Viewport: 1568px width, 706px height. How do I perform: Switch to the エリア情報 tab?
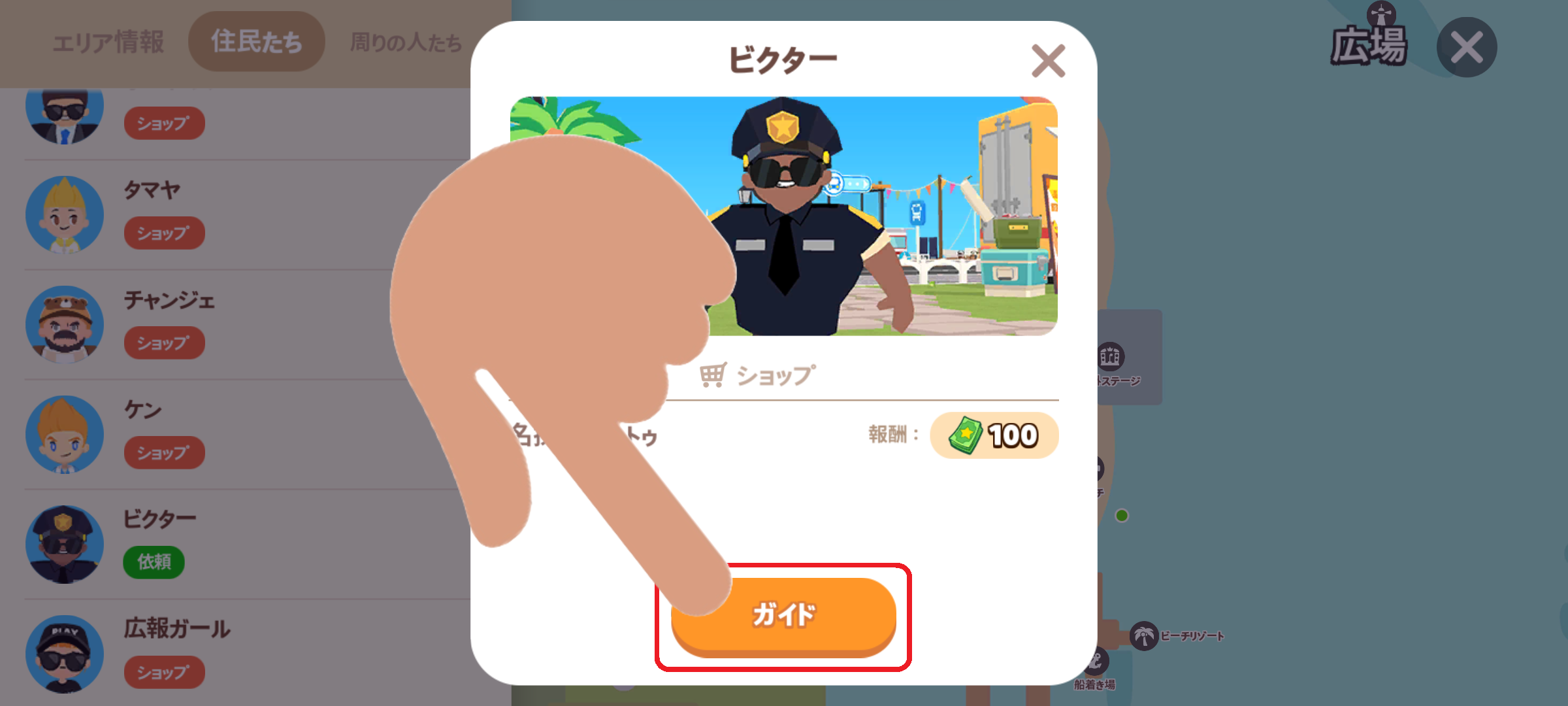click(x=108, y=42)
